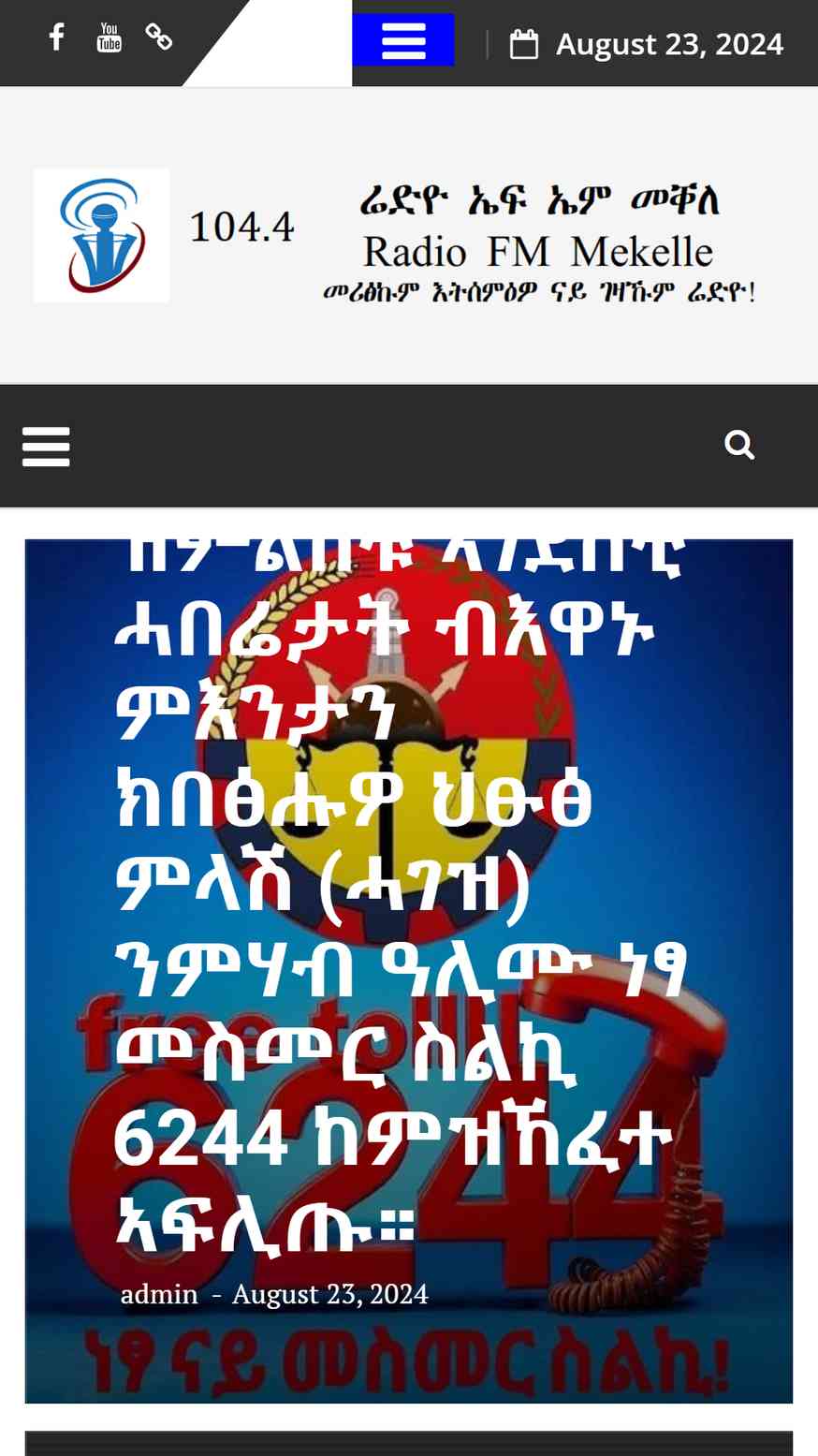Open the 6244 free line article
The width and height of the screenshot is (818, 1456).
click(402, 896)
